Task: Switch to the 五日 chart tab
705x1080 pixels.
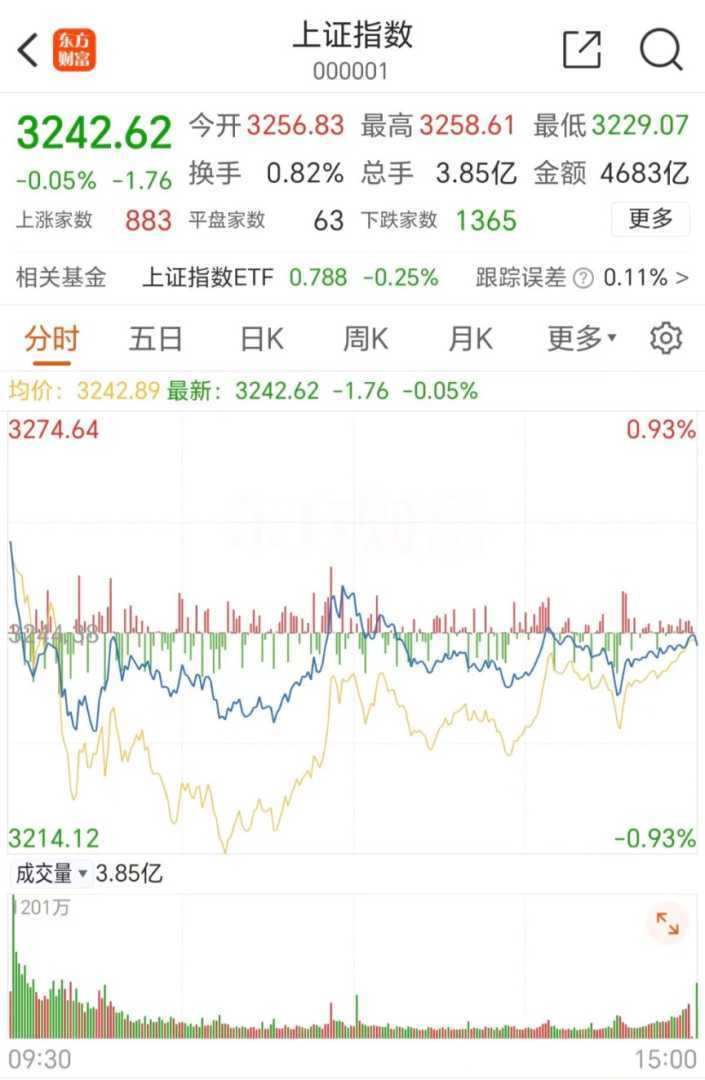Action: (x=156, y=339)
